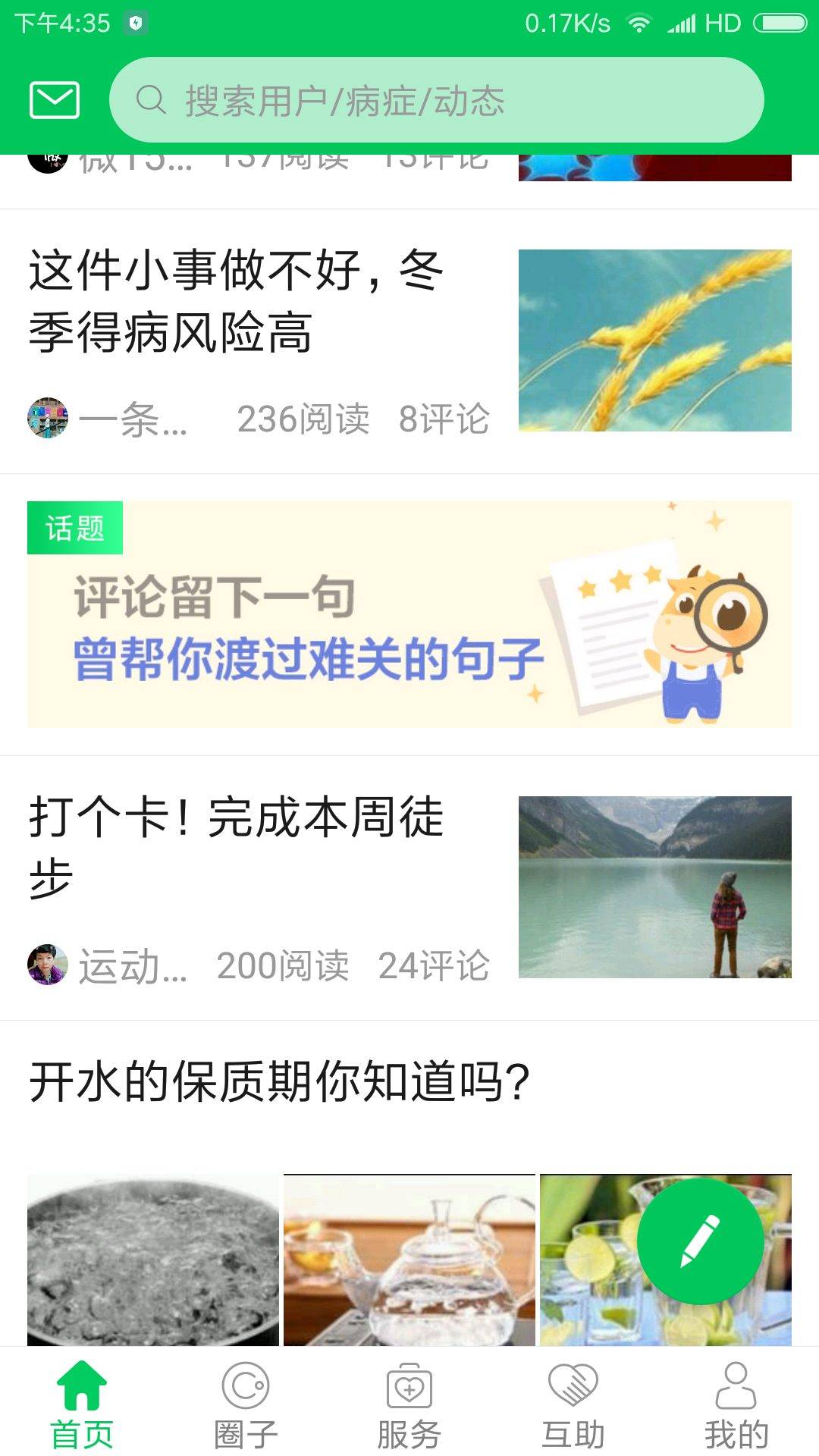The image size is (819, 1456).
Task: Open the 话题 banner 评论留下一句
Action: pos(409,614)
